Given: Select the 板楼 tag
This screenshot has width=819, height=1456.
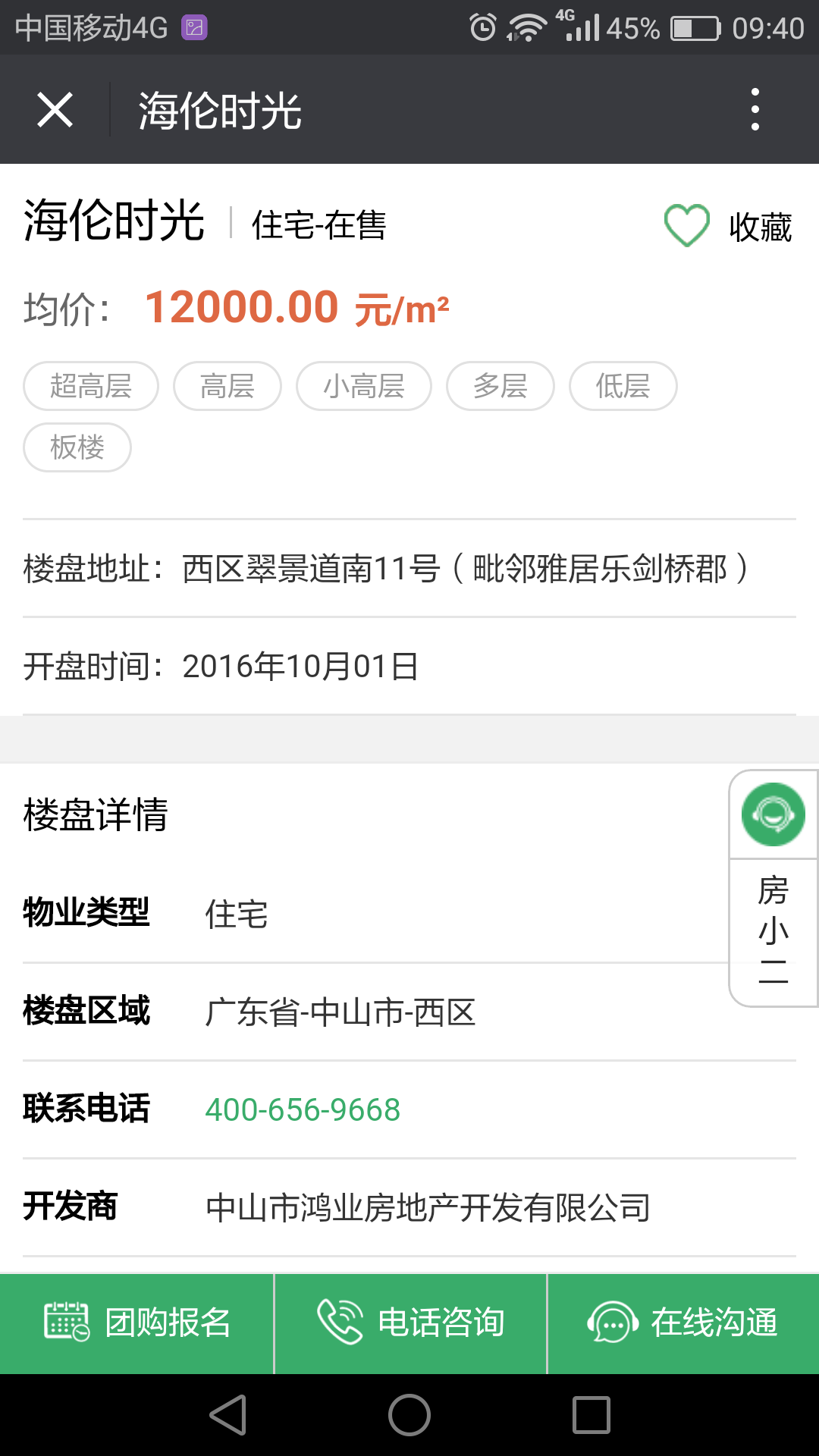Looking at the screenshot, I should click(77, 447).
